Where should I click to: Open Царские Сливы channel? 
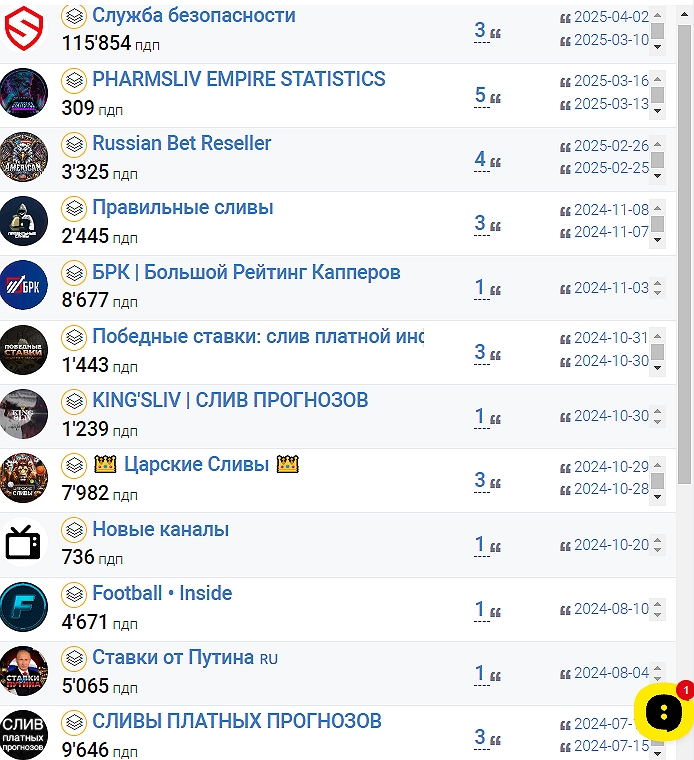(195, 464)
